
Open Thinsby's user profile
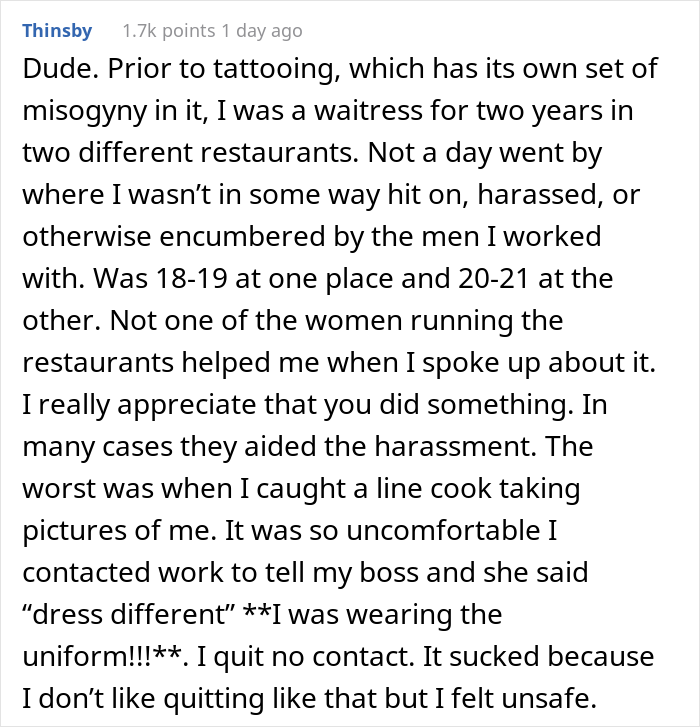pyautogui.click(x=57, y=31)
